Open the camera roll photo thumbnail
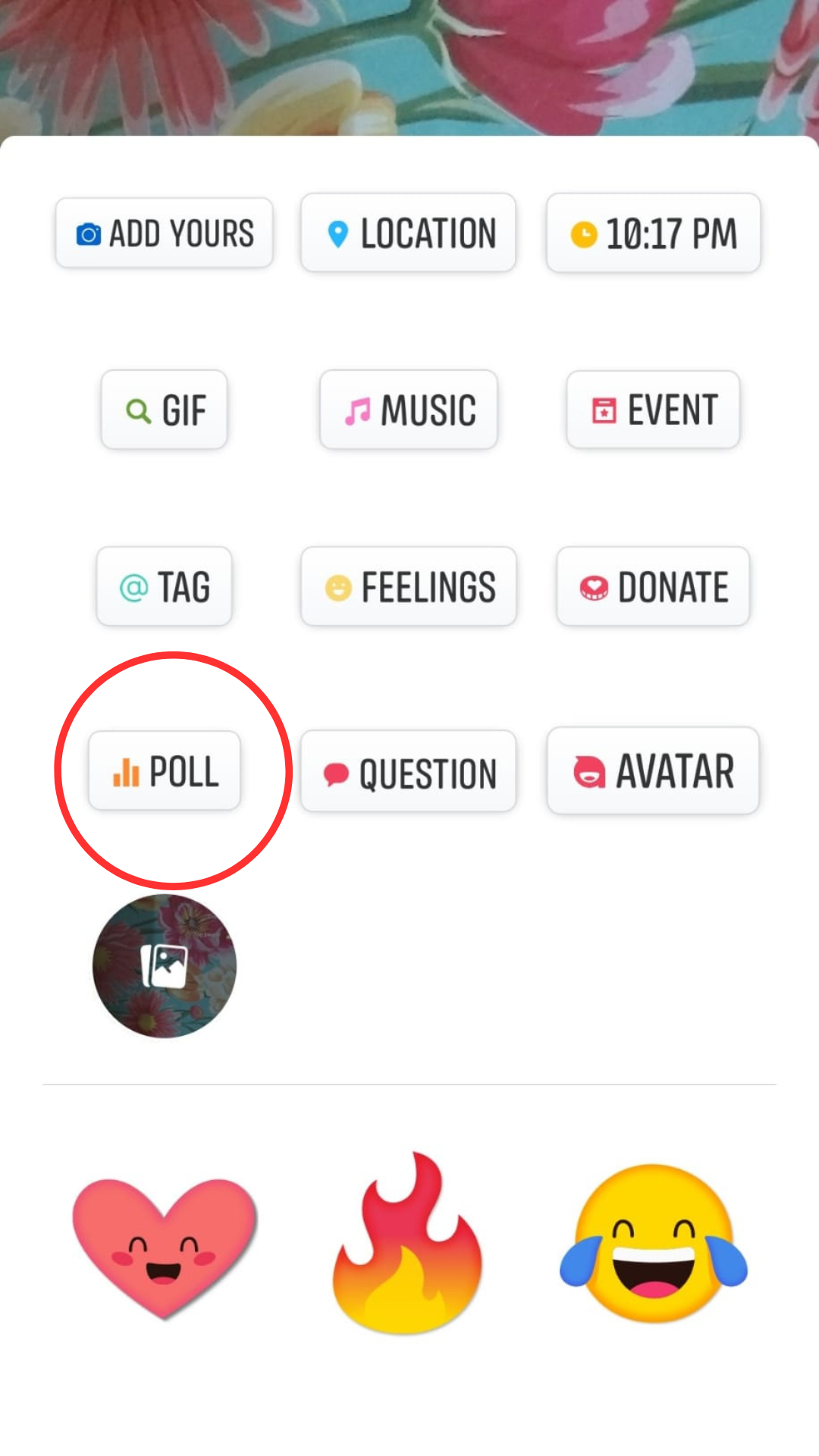 point(165,965)
